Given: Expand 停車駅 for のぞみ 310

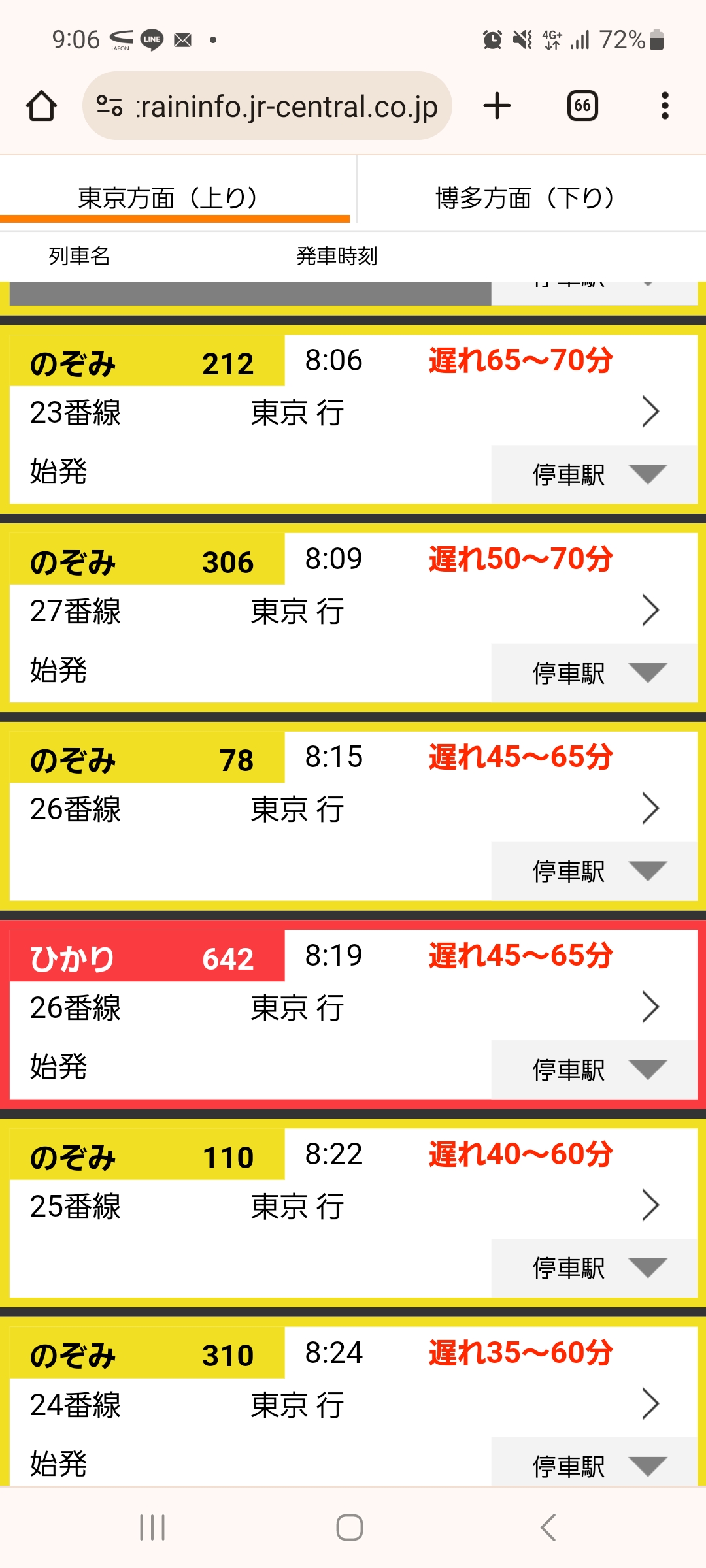Looking at the screenshot, I should coord(594,1466).
